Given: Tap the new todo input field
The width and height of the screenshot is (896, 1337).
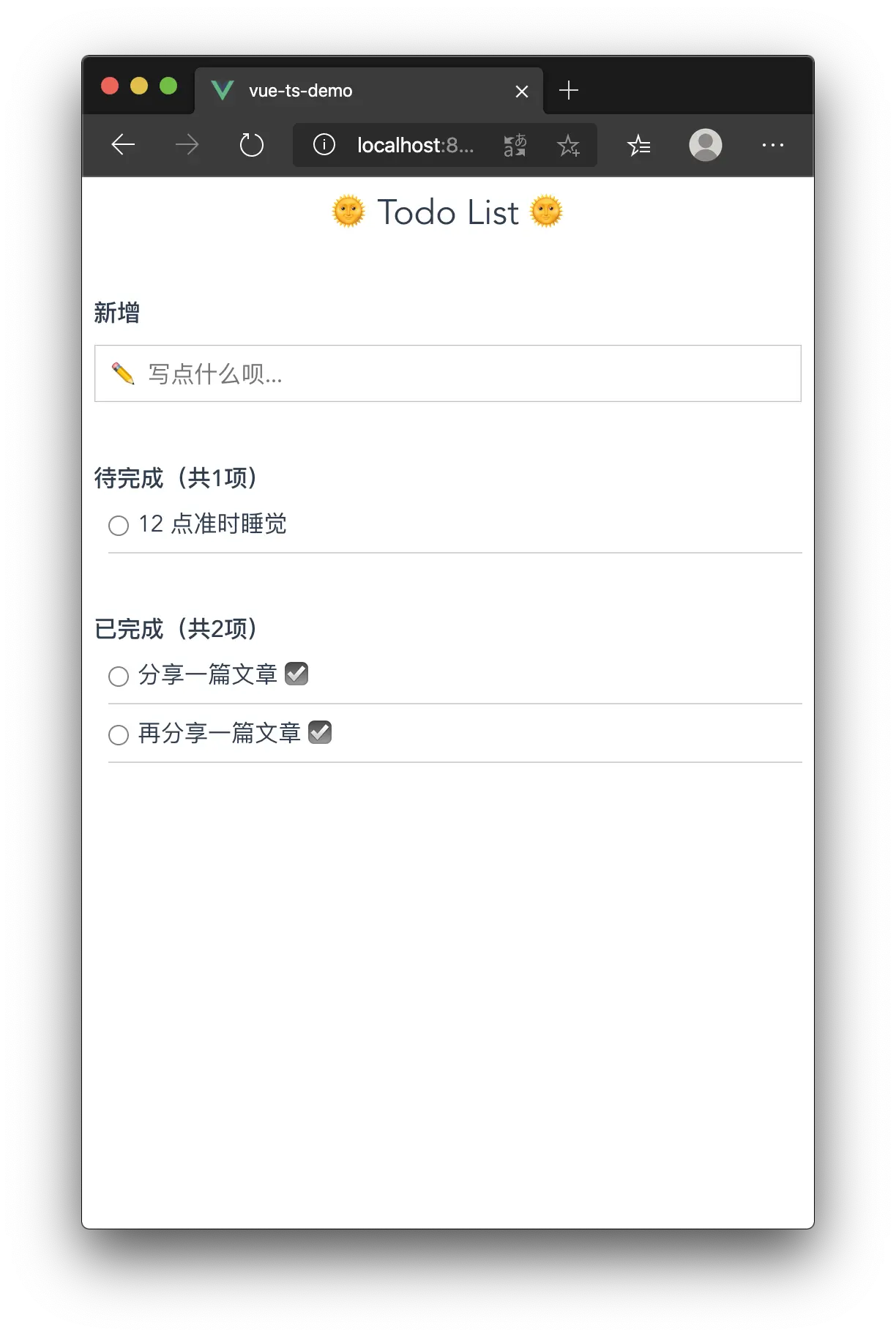Looking at the screenshot, I should pos(448,373).
